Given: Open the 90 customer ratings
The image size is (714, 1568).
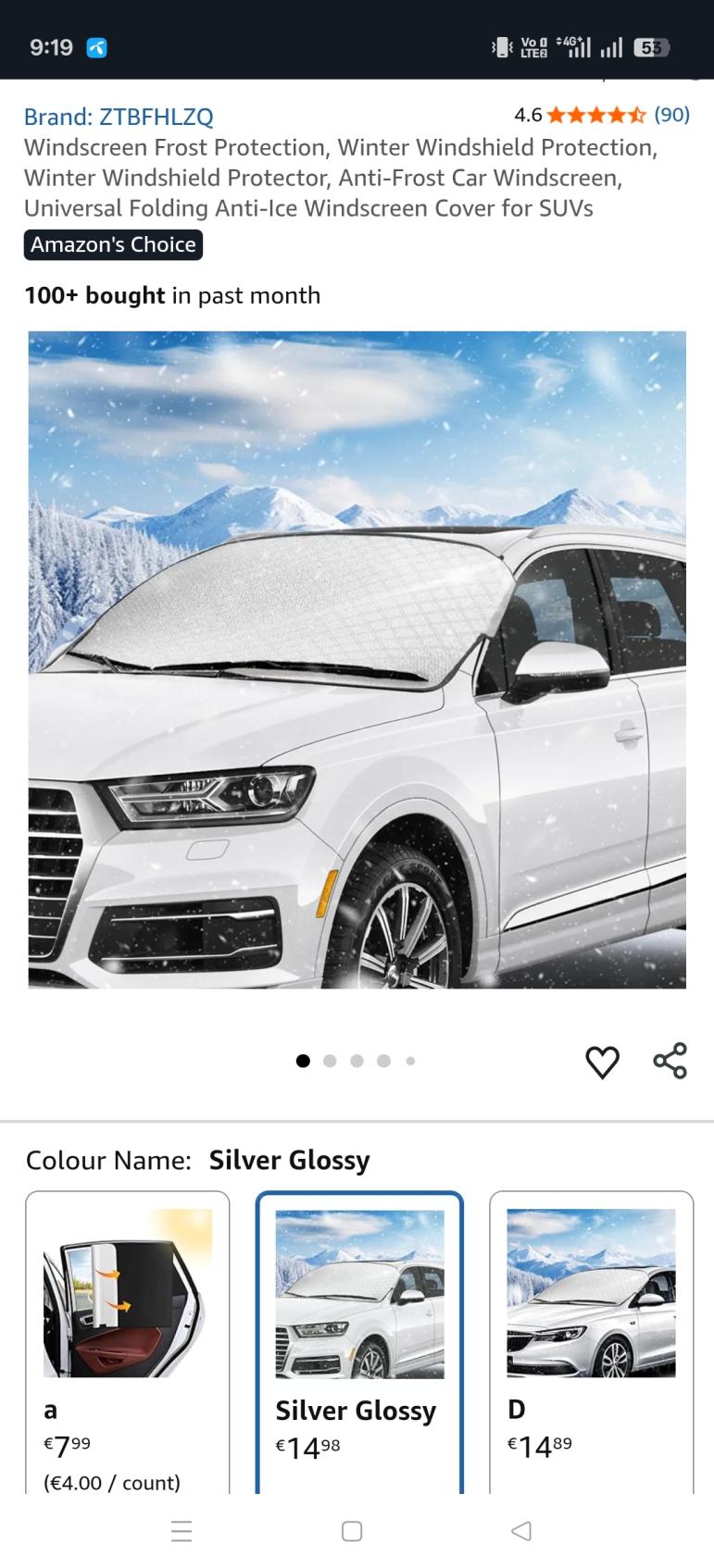Looking at the screenshot, I should (x=671, y=115).
